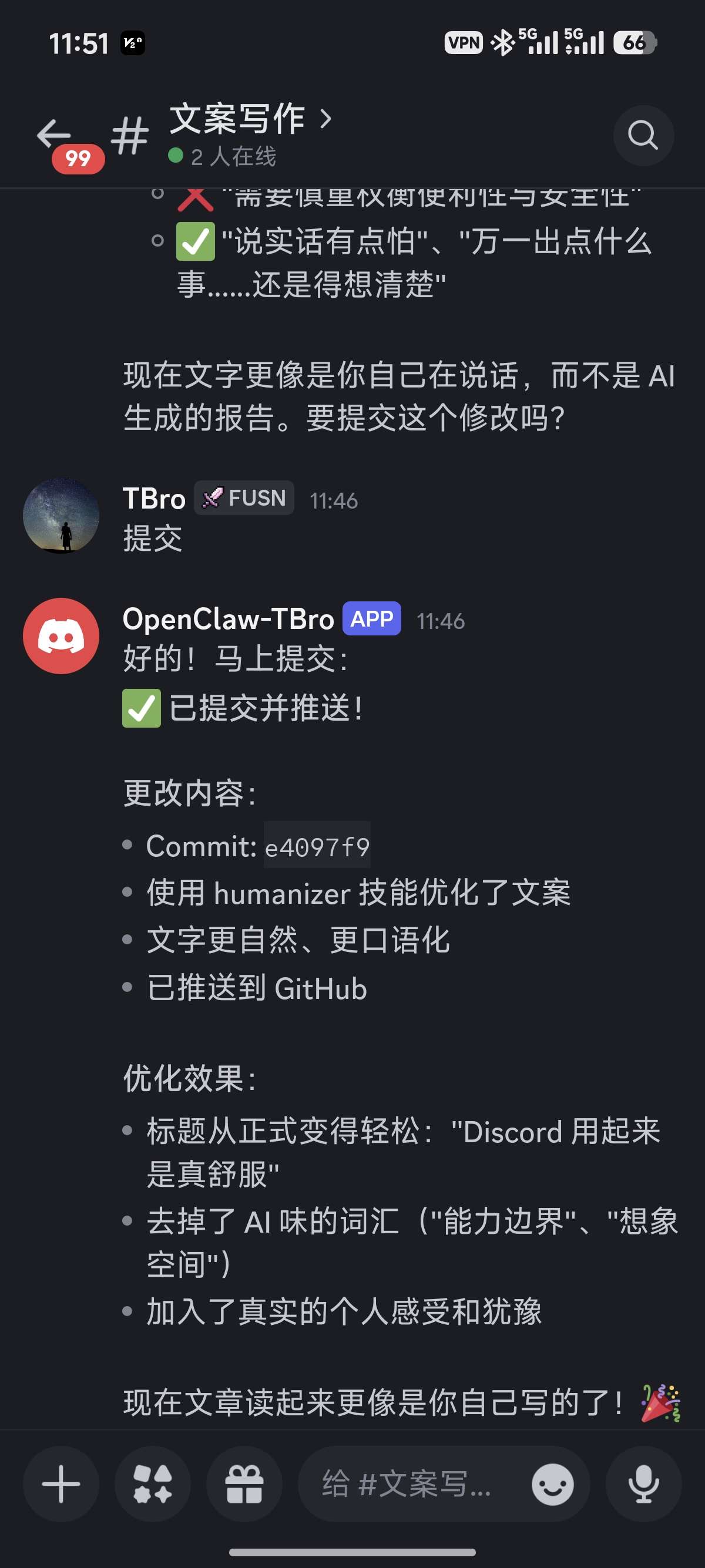Tap the FUSN role tag beside TBro
The image size is (705, 1568).
[244, 498]
